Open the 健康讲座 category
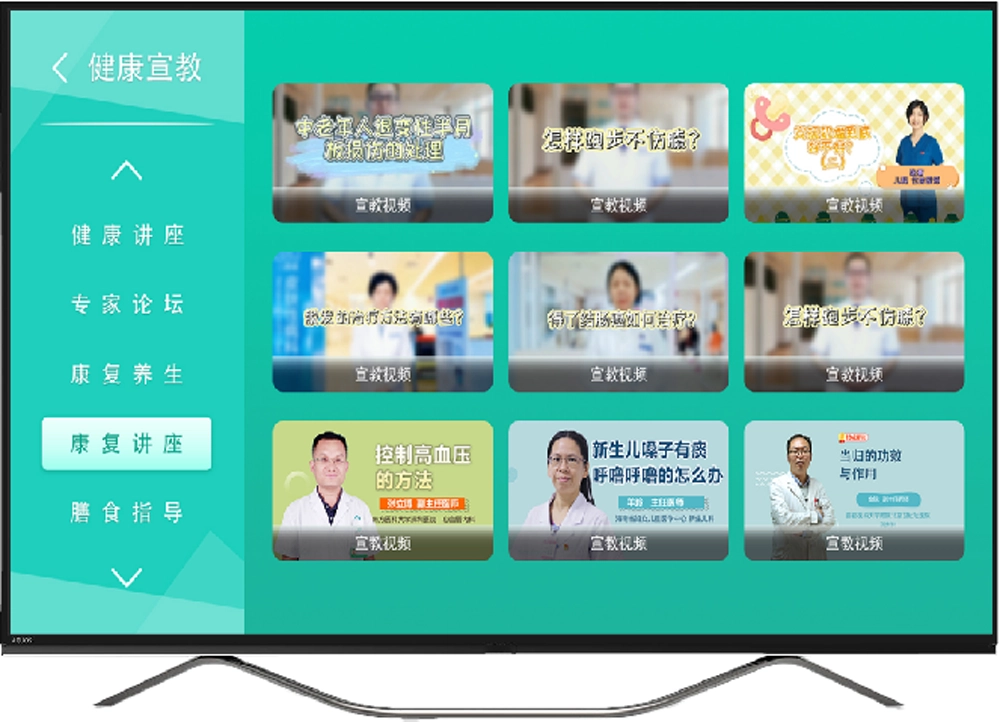This screenshot has width=1000, height=722. click(127, 235)
